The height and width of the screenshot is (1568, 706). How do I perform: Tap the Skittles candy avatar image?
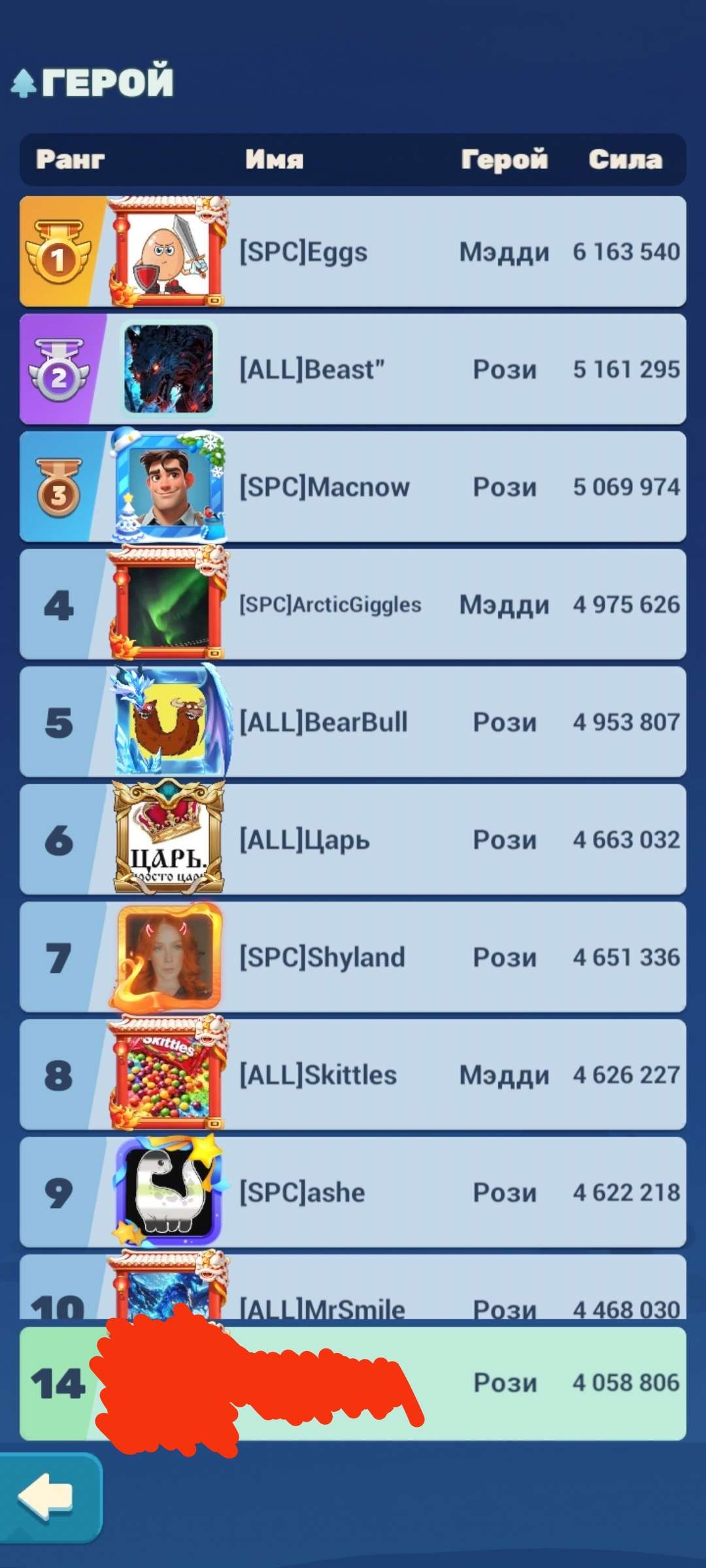(x=167, y=1075)
